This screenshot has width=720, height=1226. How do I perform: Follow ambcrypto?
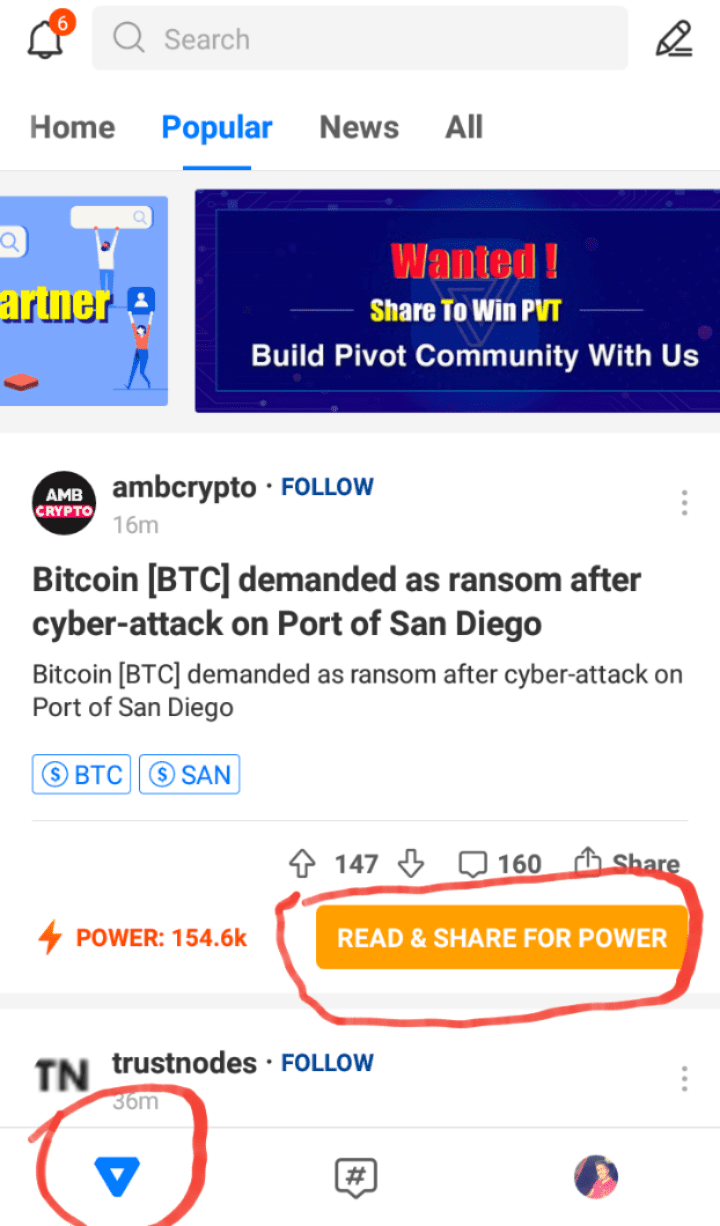[327, 487]
